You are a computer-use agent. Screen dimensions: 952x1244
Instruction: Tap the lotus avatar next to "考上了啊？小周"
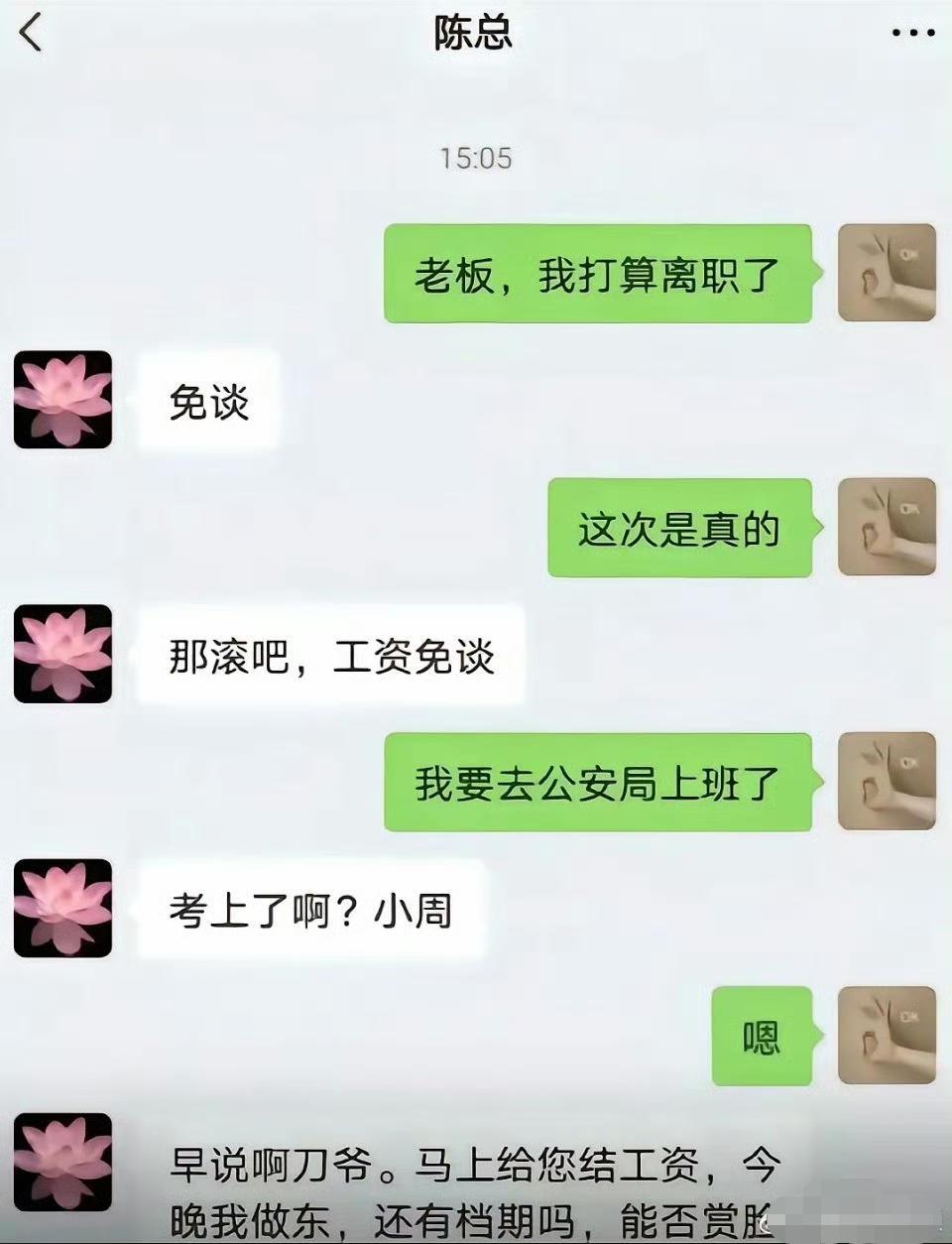61,908
